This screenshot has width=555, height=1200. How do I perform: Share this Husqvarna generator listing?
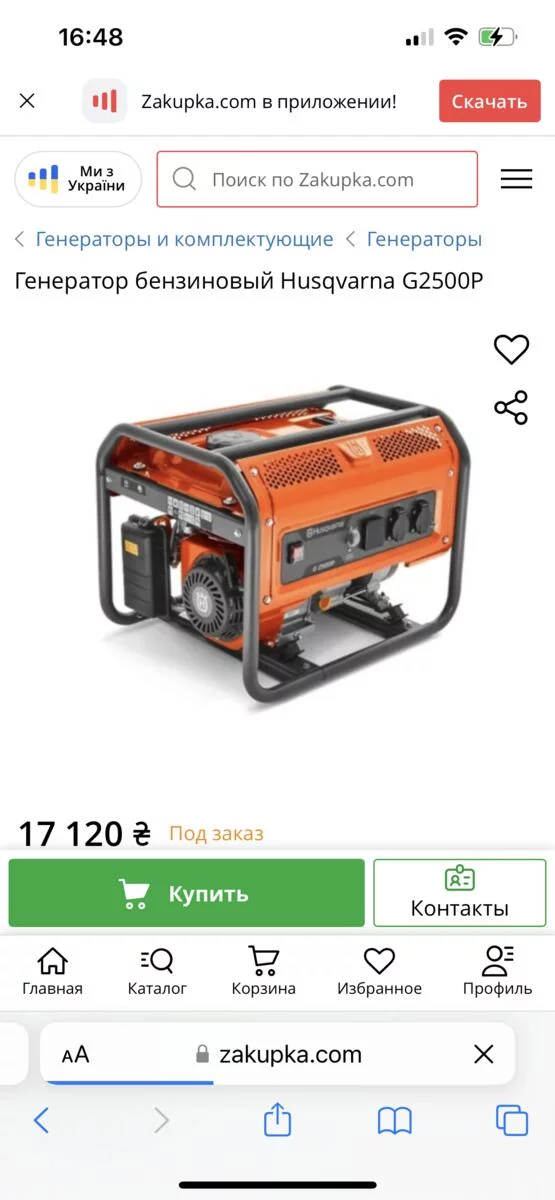pos(511,407)
